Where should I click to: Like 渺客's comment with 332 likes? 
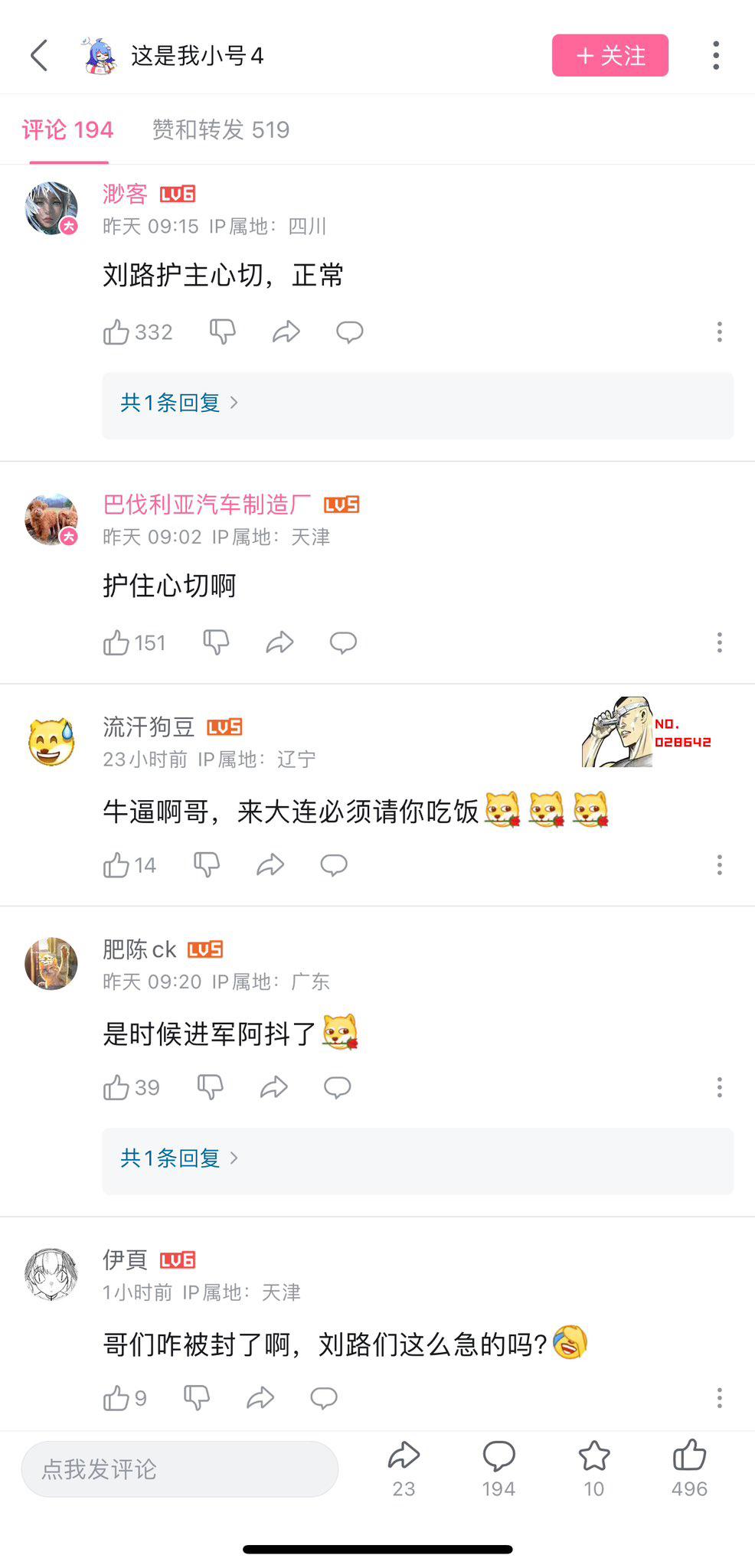click(x=116, y=332)
